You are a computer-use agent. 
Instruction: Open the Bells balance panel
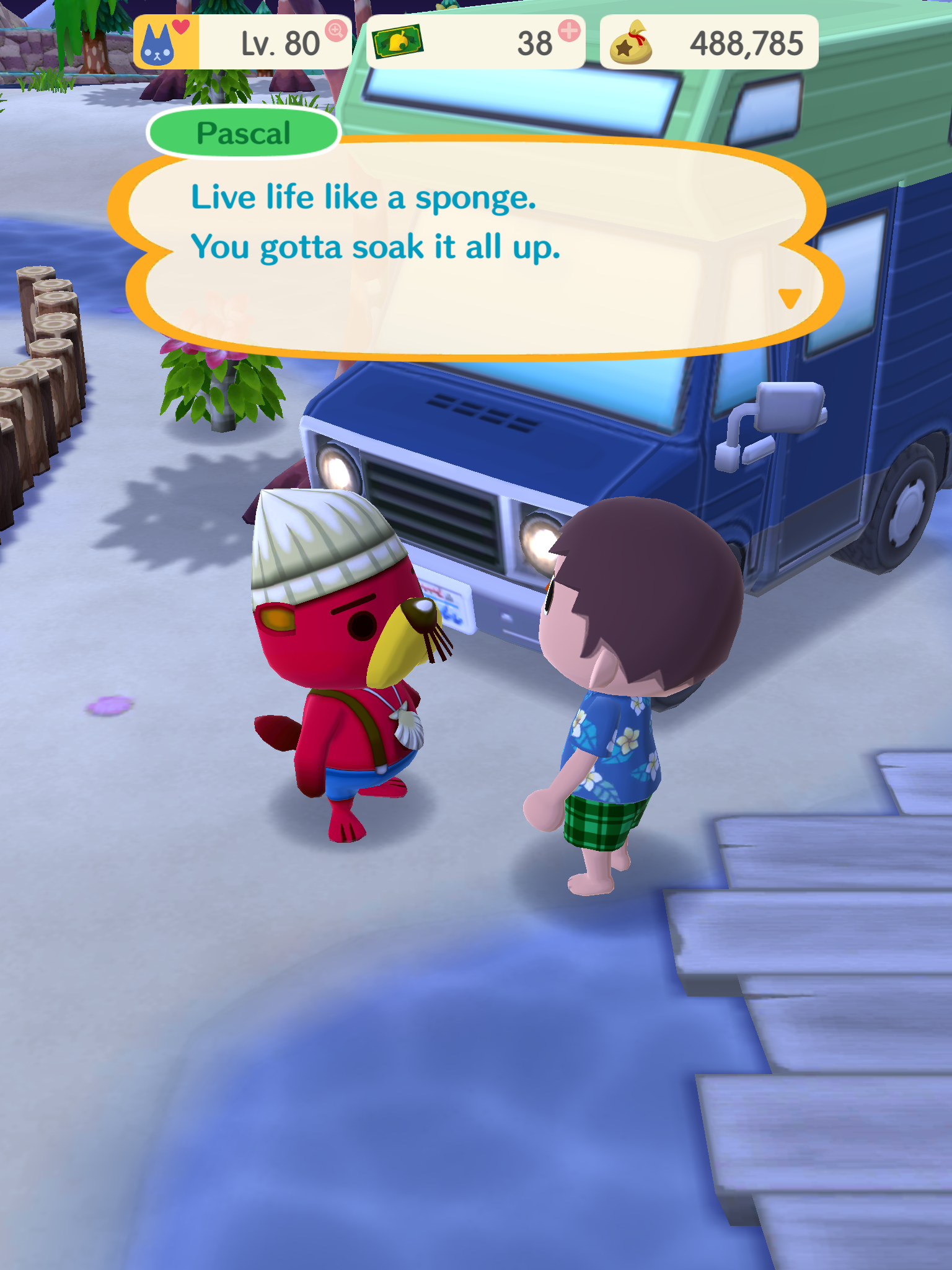point(708,43)
